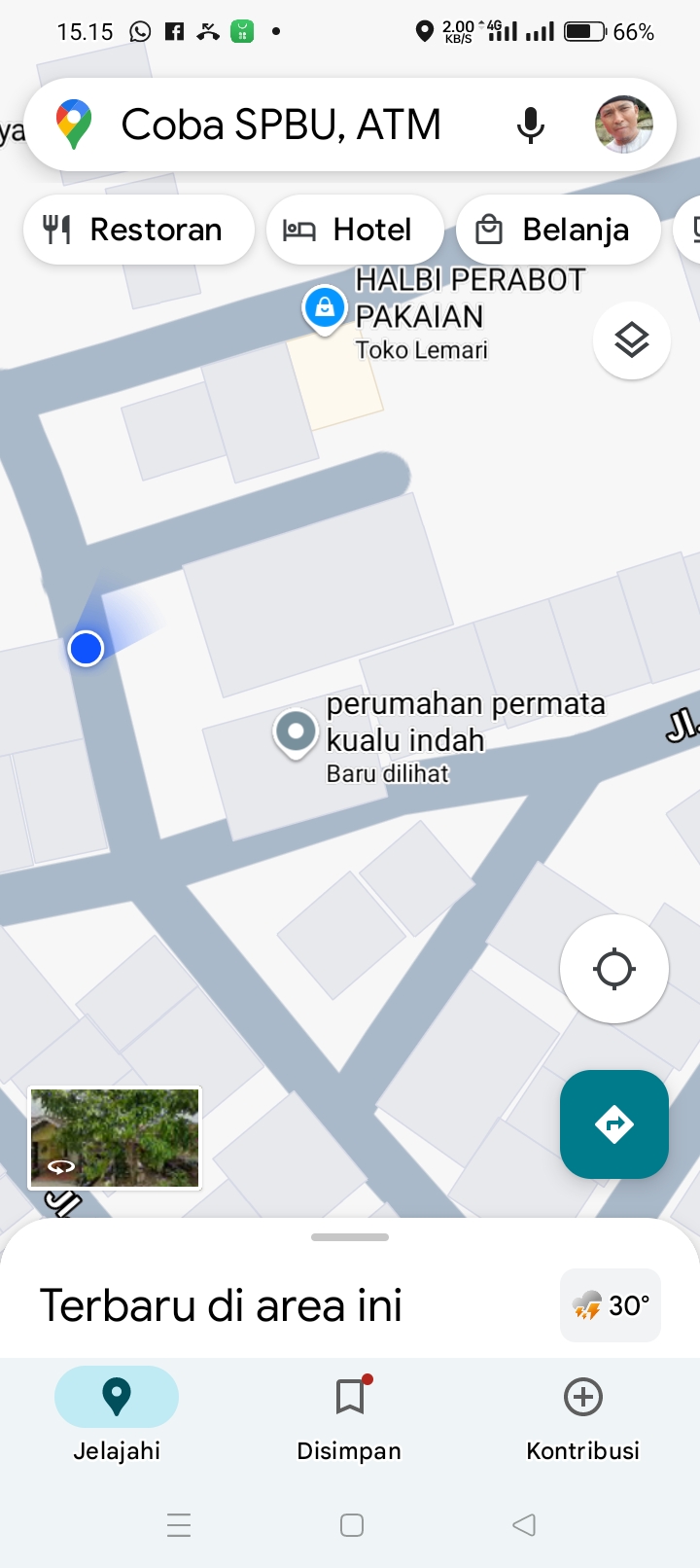Open the account profile picture
The image size is (700, 1568).
point(623,125)
